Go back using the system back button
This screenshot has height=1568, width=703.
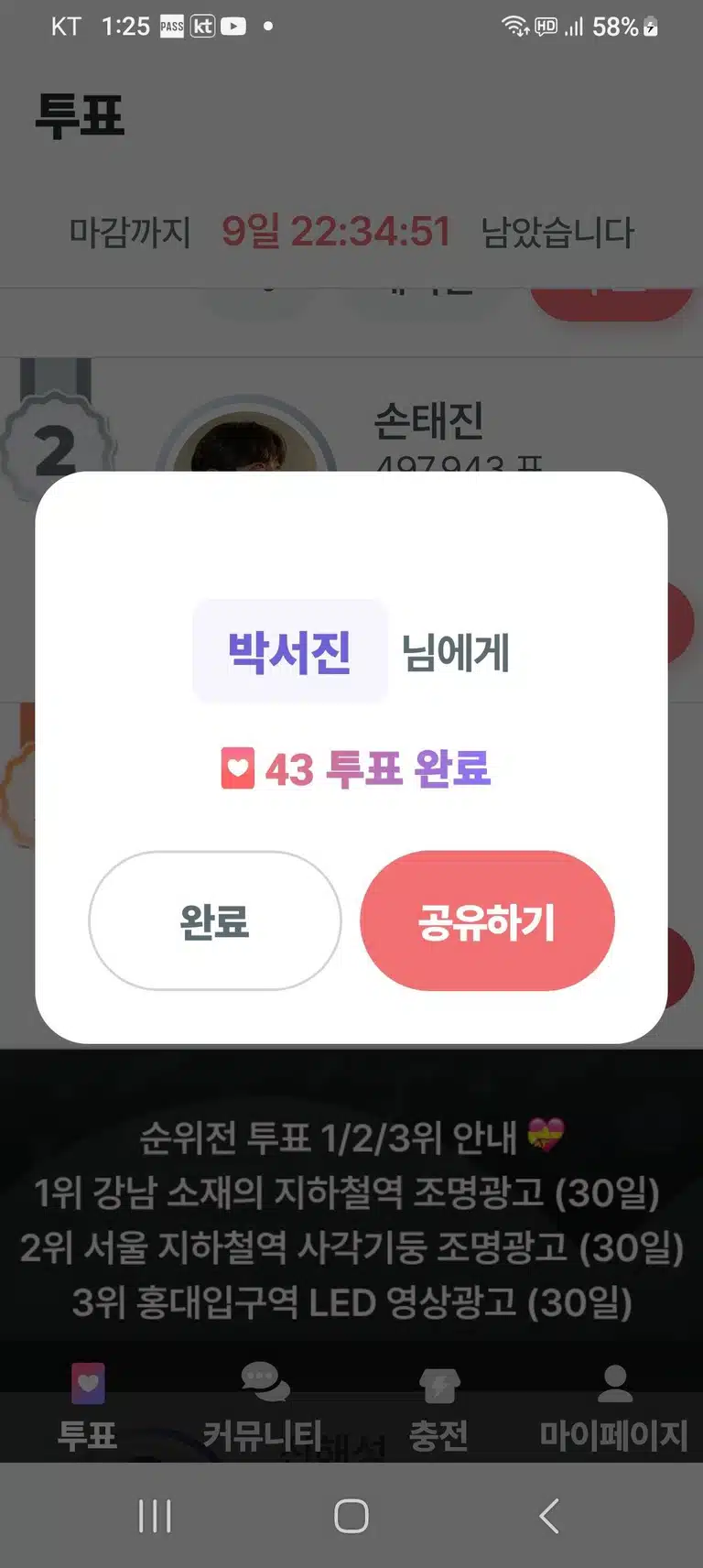coord(549,1516)
